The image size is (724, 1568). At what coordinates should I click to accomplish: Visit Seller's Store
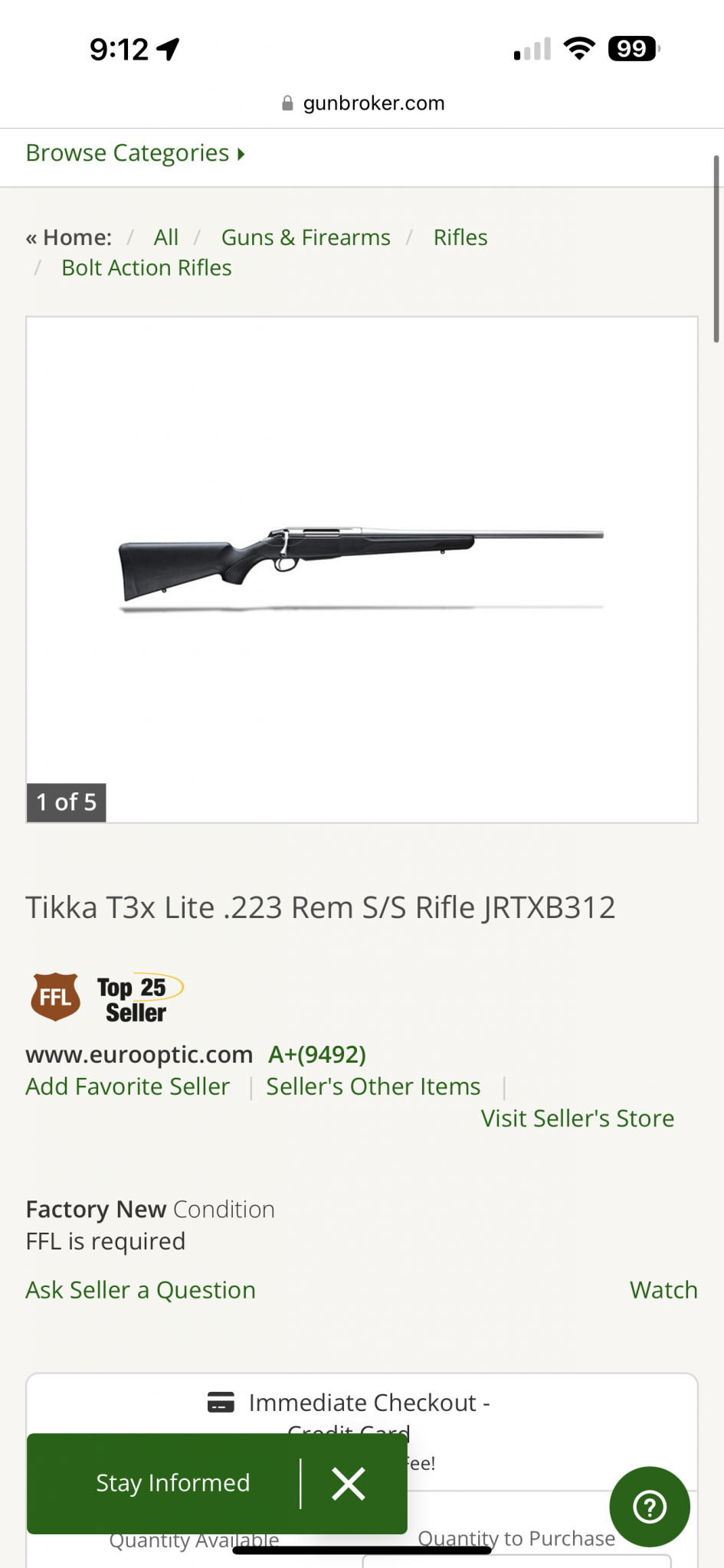(x=577, y=1119)
